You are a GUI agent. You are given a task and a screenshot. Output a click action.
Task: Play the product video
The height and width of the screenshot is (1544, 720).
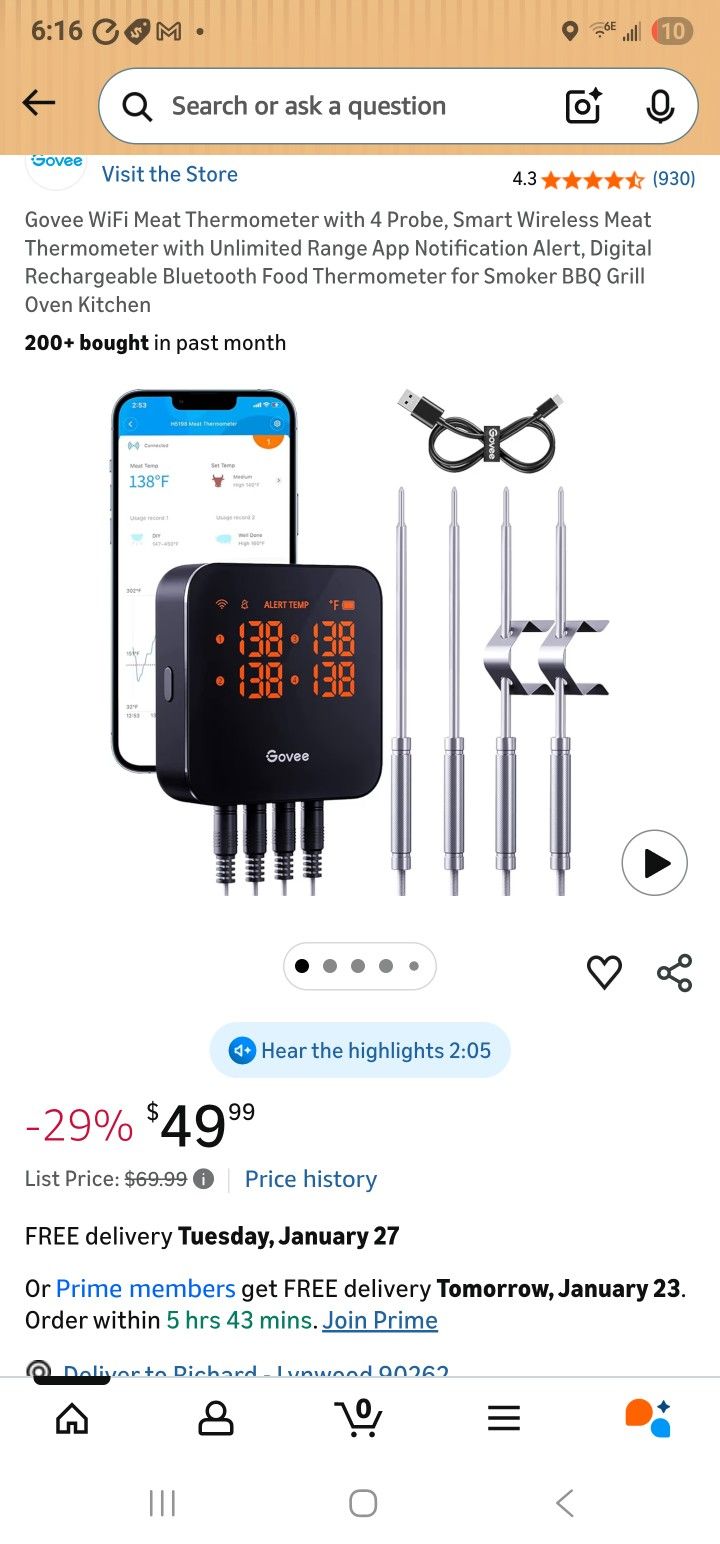coord(654,863)
